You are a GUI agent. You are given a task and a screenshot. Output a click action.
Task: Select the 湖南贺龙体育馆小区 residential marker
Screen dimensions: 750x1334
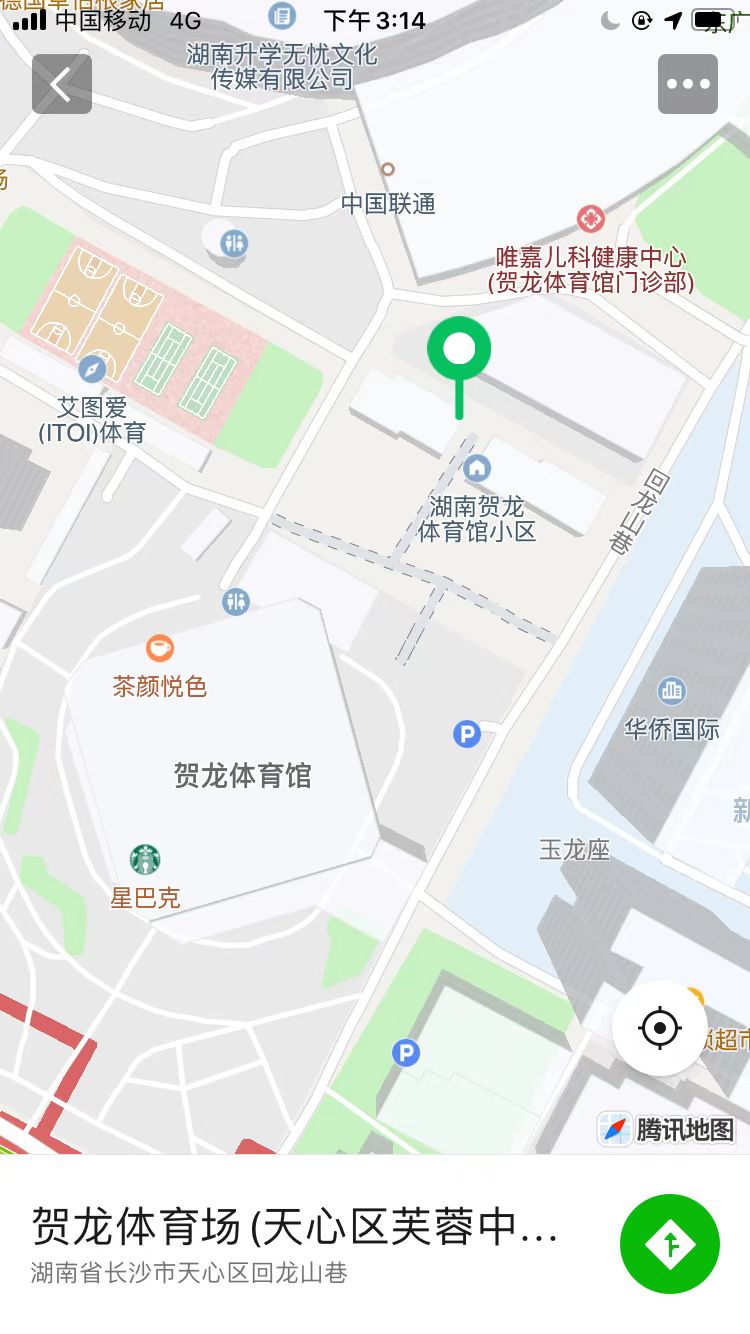pos(478,468)
